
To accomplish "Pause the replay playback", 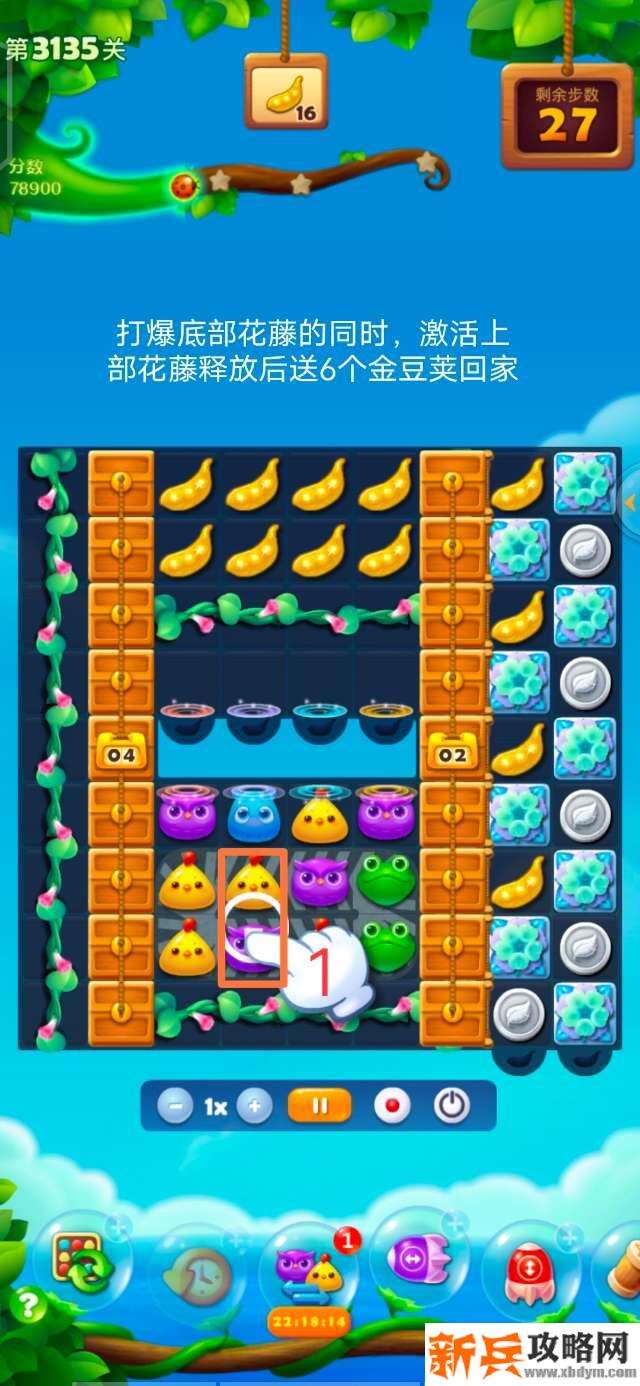I will [x=320, y=1107].
